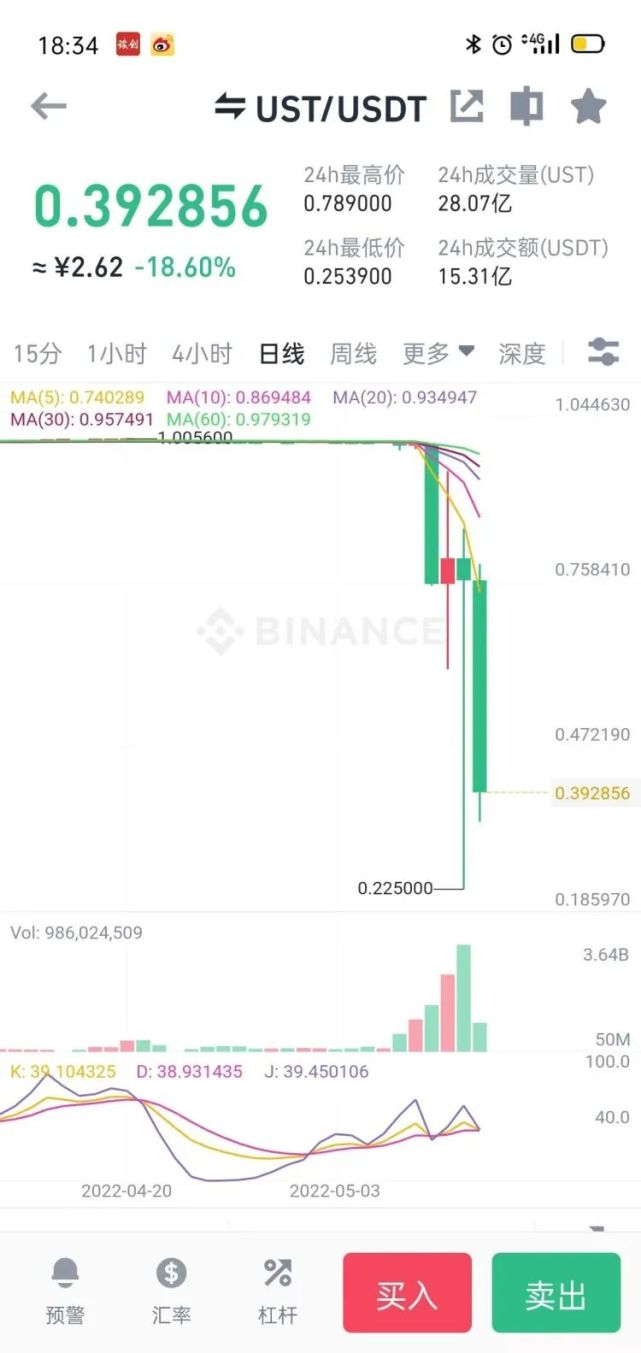Select the 1小时 chart interval
This screenshot has height=1353, width=641.
click(x=116, y=353)
